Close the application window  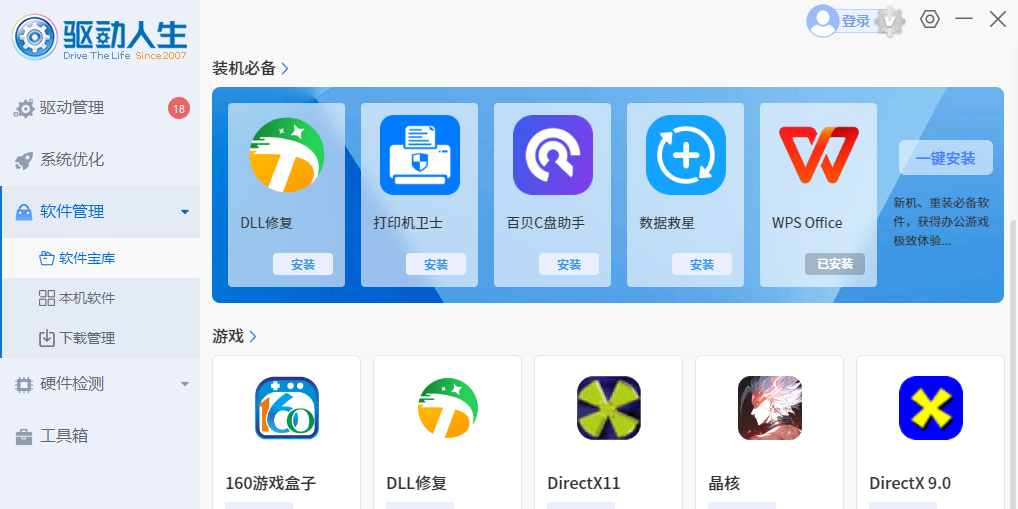click(x=997, y=19)
